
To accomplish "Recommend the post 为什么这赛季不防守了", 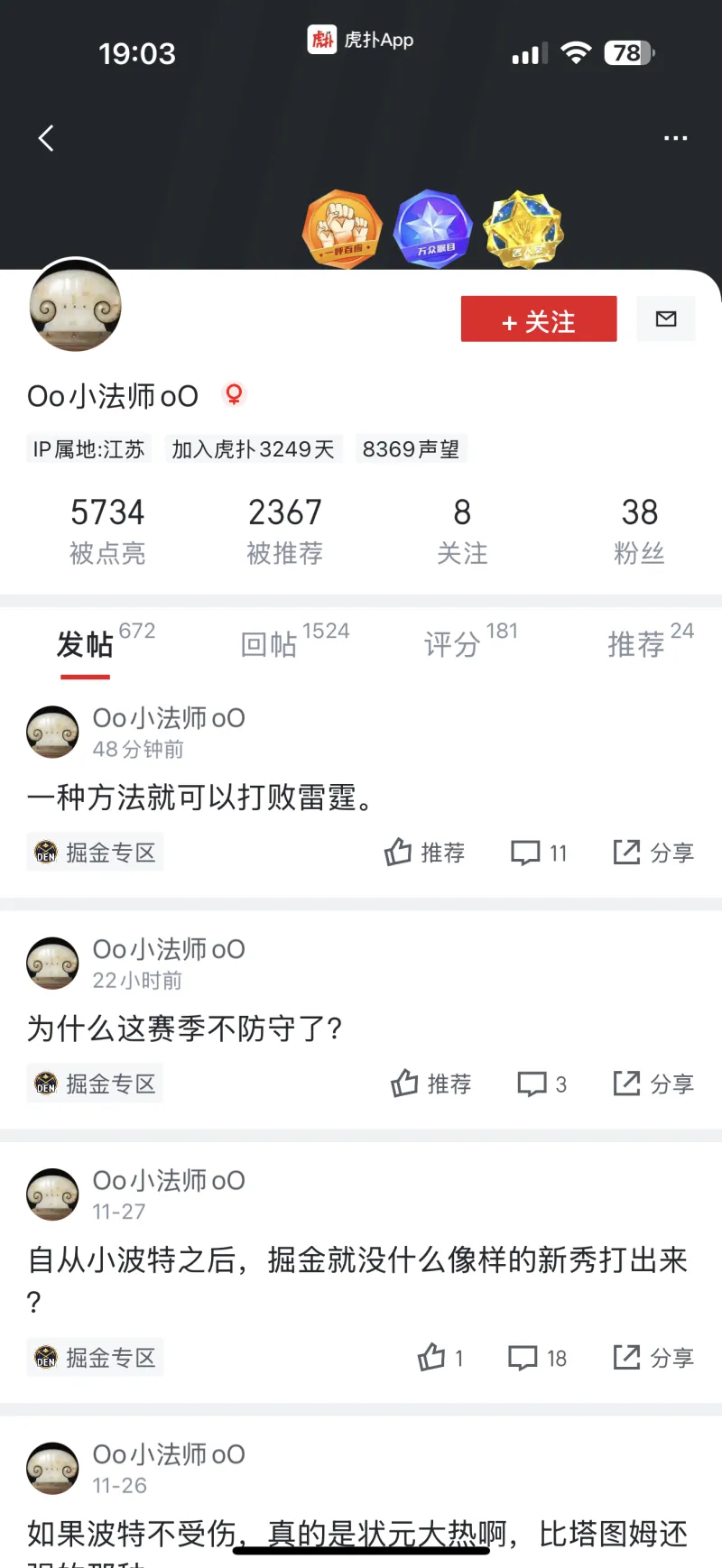I will point(430,1084).
